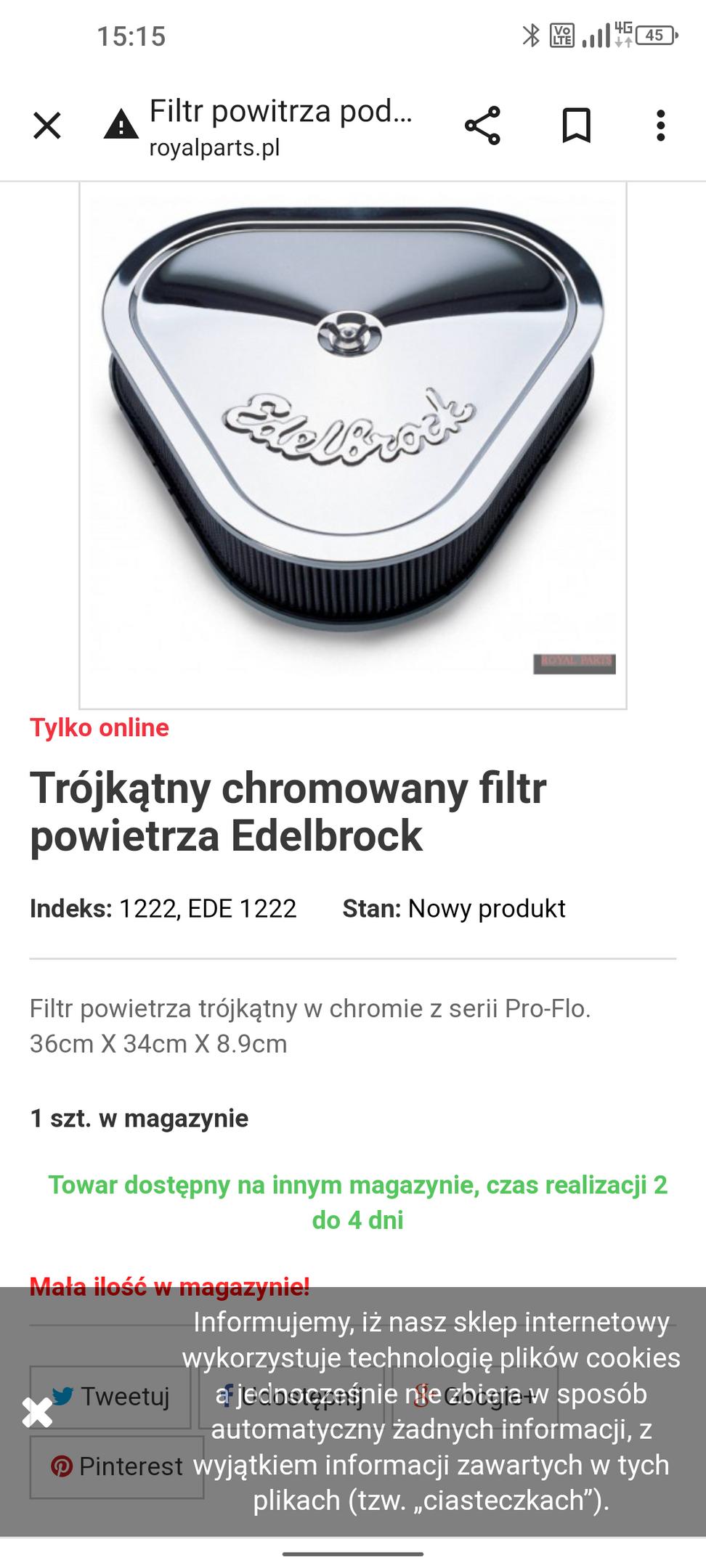The width and height of the screenshot is (706, 1568).
Task: Open the browser overflow menu
Action: [x=660, y=126]
